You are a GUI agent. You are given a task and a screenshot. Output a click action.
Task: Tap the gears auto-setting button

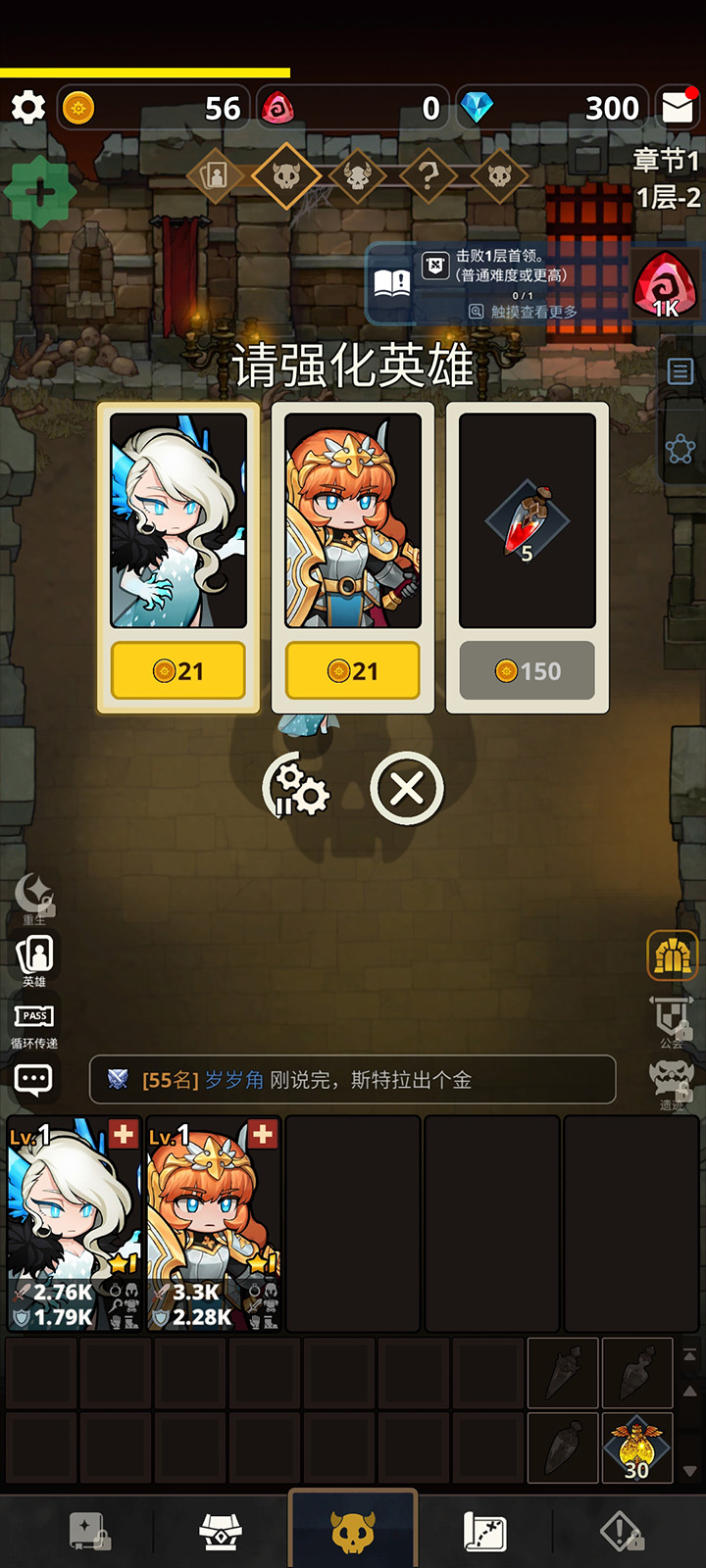tap(297, 787)
